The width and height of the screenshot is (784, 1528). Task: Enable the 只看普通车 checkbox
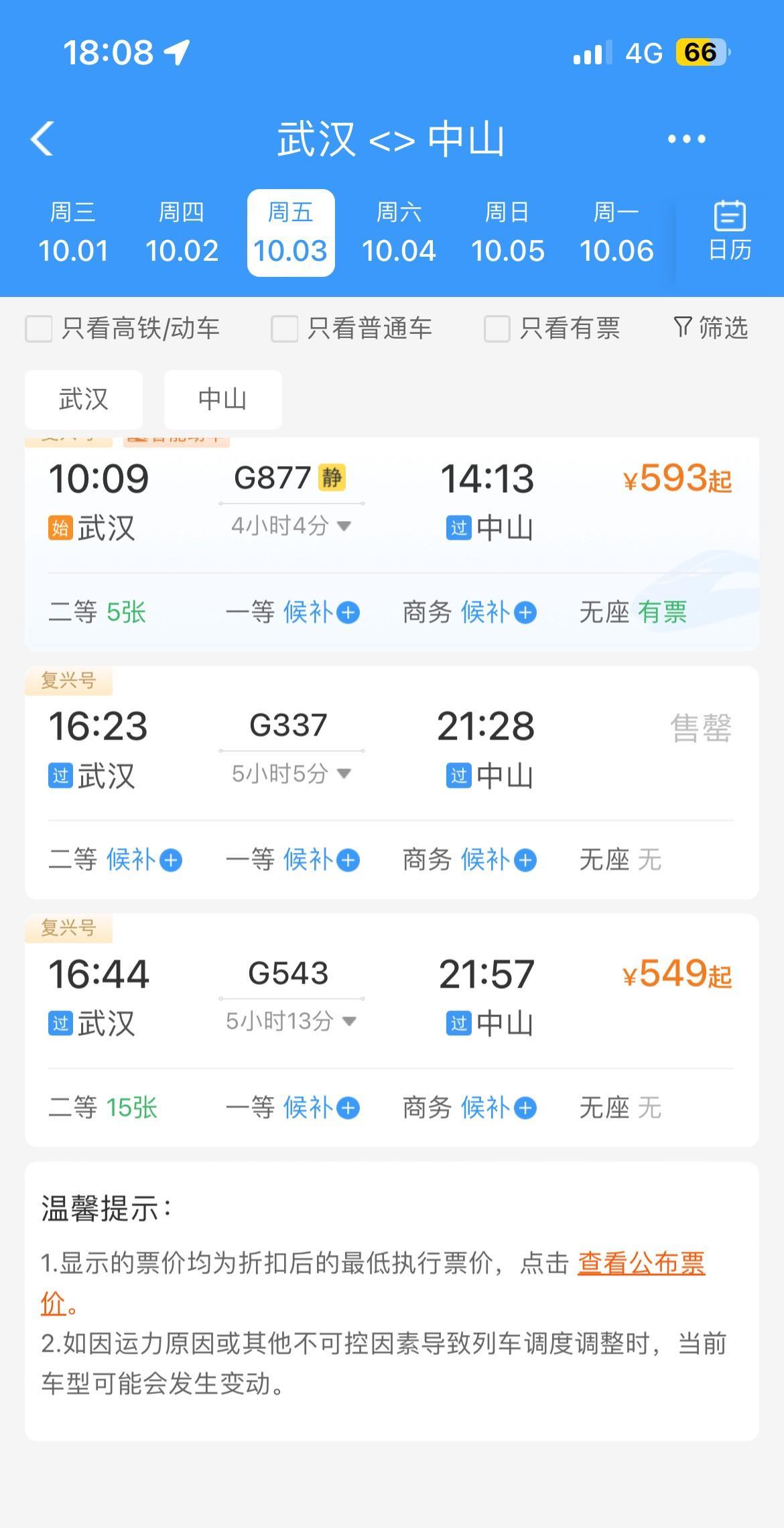(x=284, y=329)
